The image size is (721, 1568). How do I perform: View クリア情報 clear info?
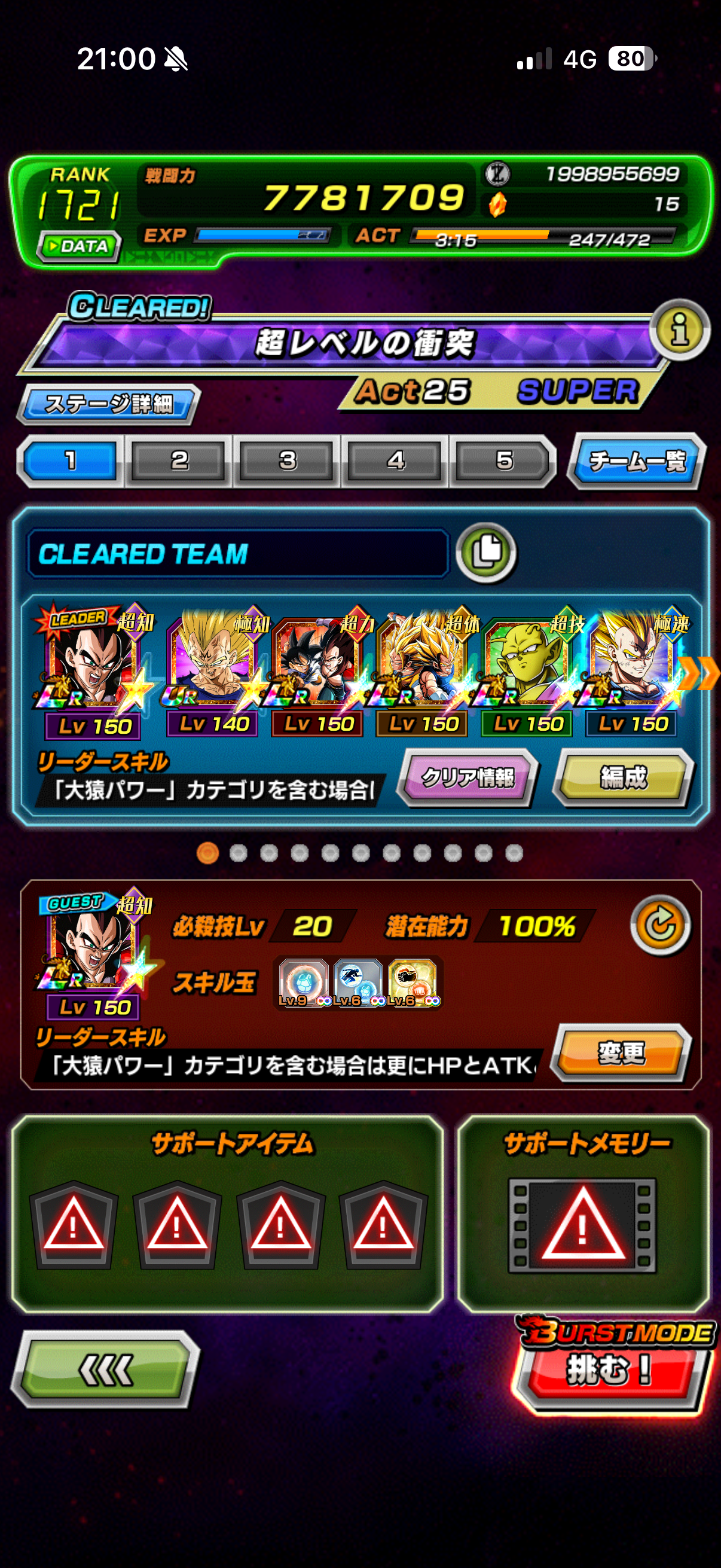click(468, 777)
